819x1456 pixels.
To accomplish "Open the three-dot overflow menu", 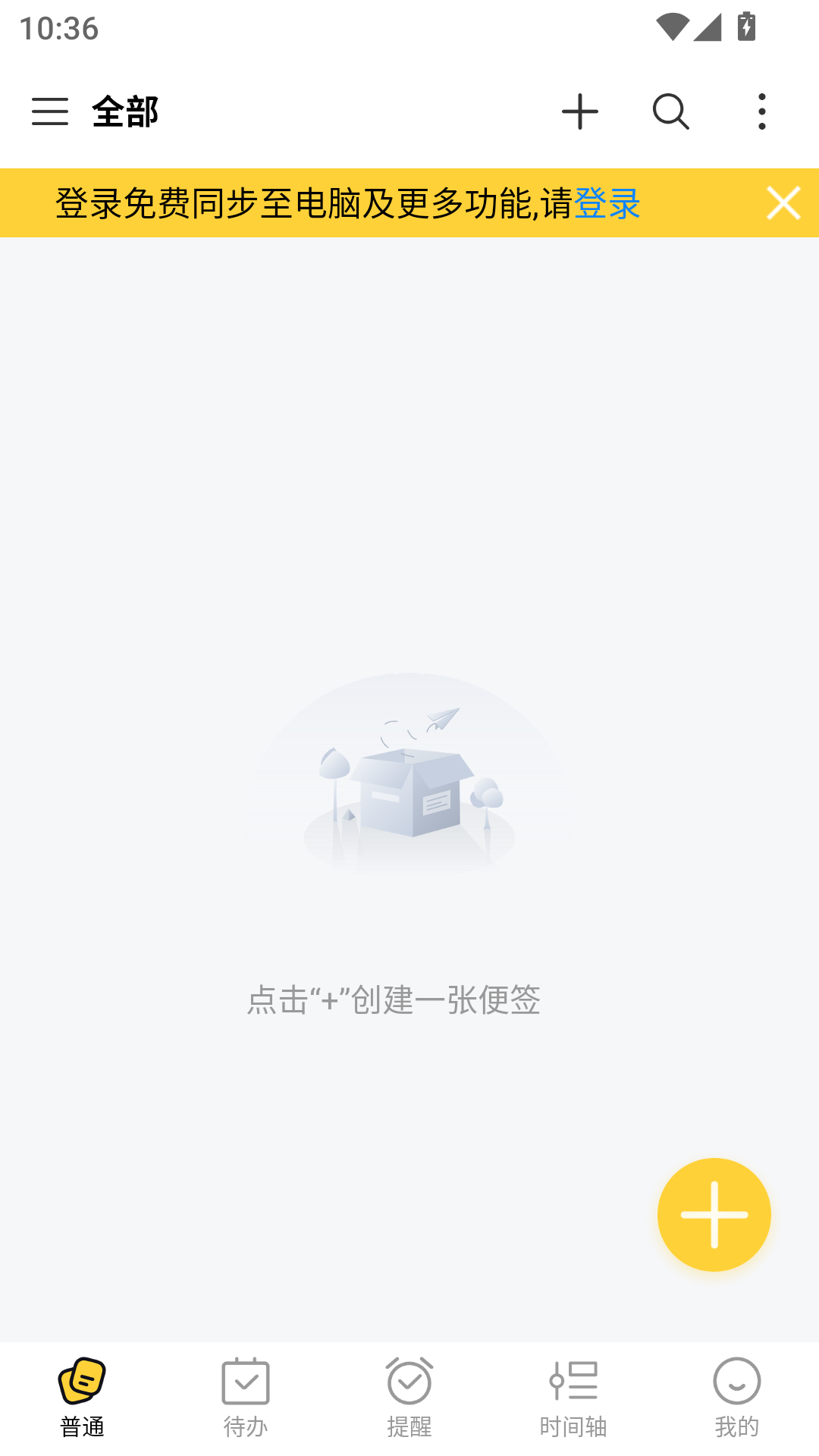I will click(761, 111).
